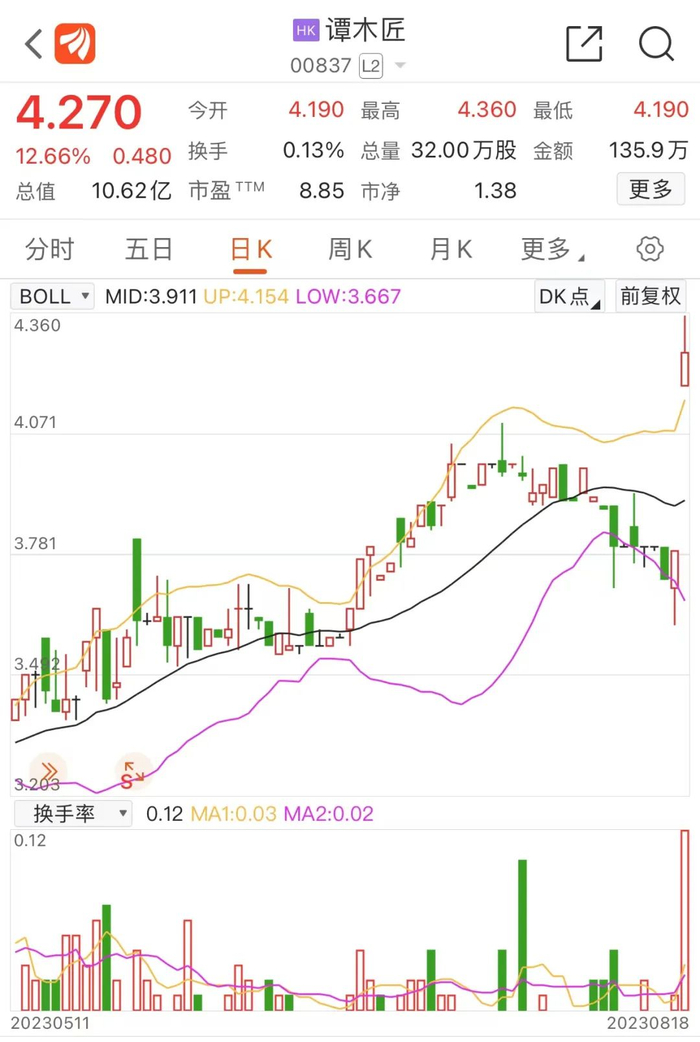
Task: Tap the double-arrow marker on the chart
Action: pos(47,769)
